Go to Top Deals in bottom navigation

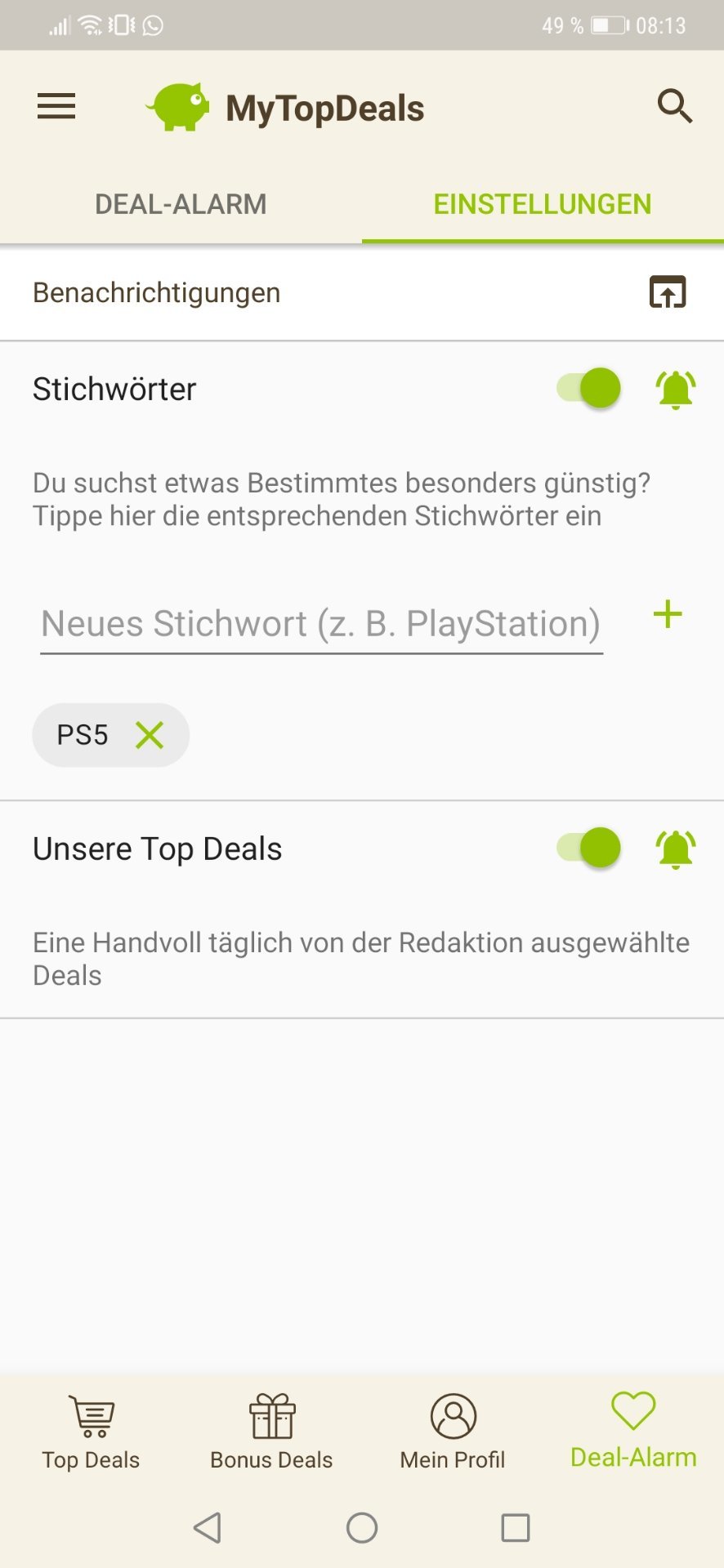point(91,1432)
